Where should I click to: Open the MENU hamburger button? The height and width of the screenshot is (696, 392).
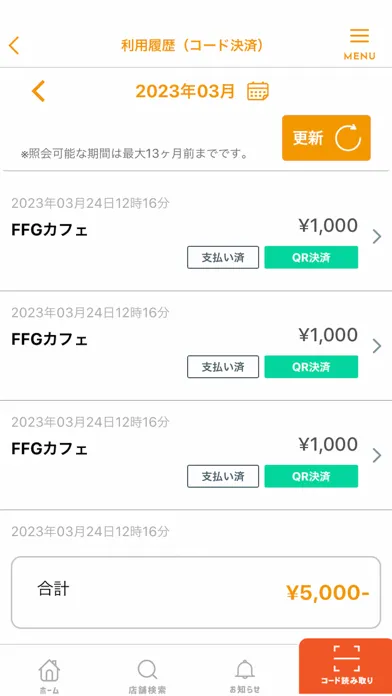coord(359,44)
